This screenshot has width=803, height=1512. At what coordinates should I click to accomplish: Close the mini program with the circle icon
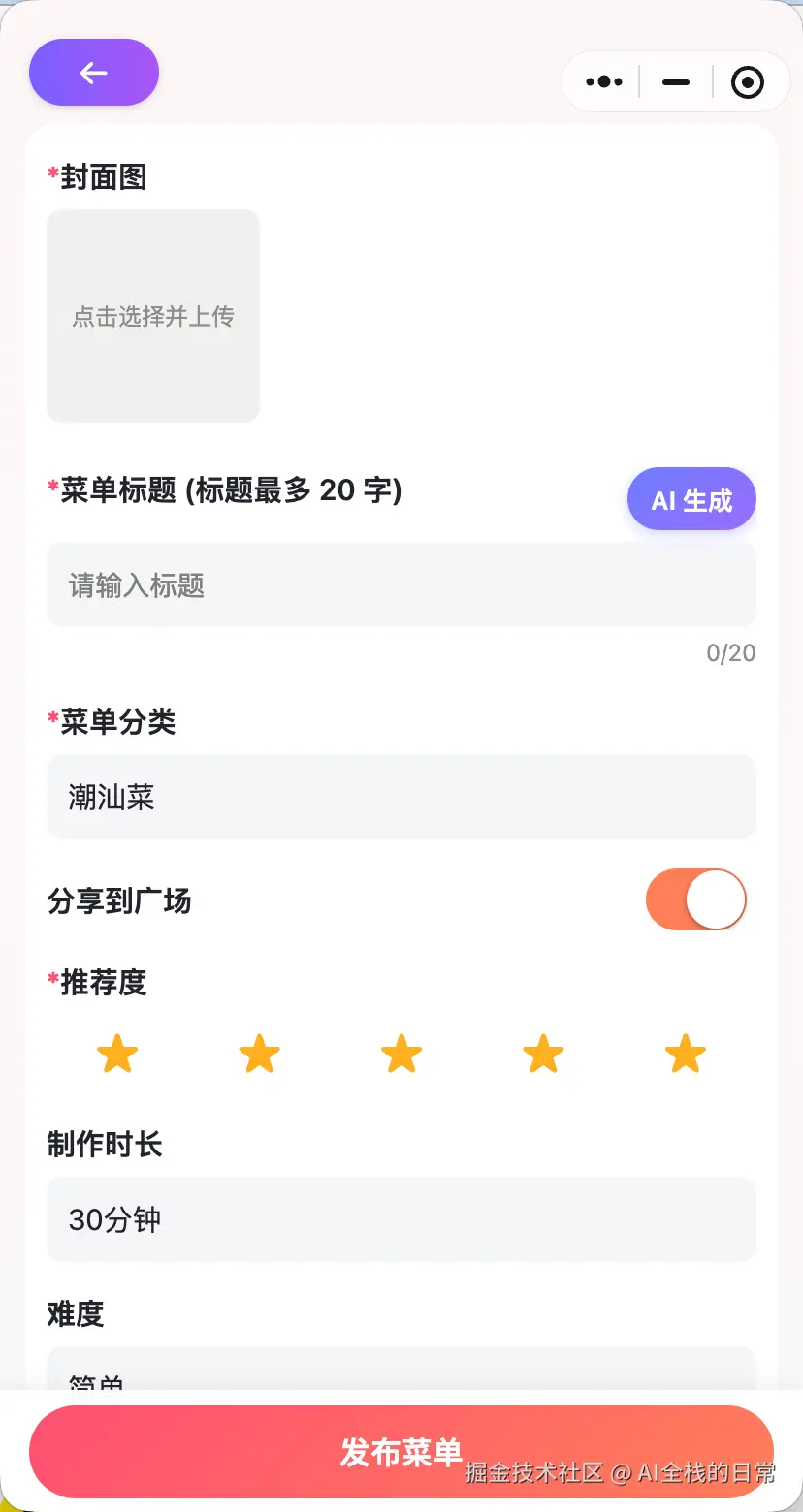[x=748, y=82]
